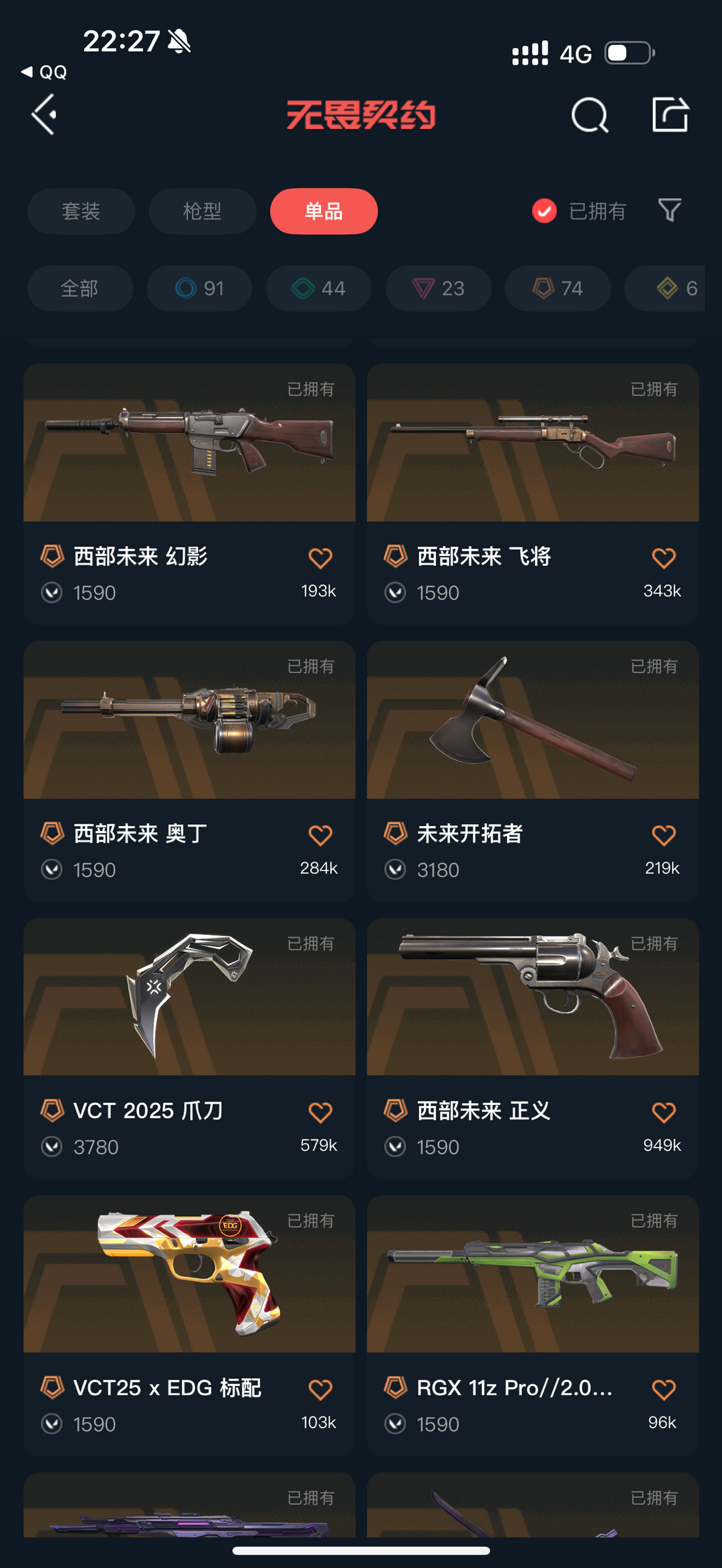Open the 西部未来 幻影 skin card
This screenshot has height=1568, width=722.
189,494
